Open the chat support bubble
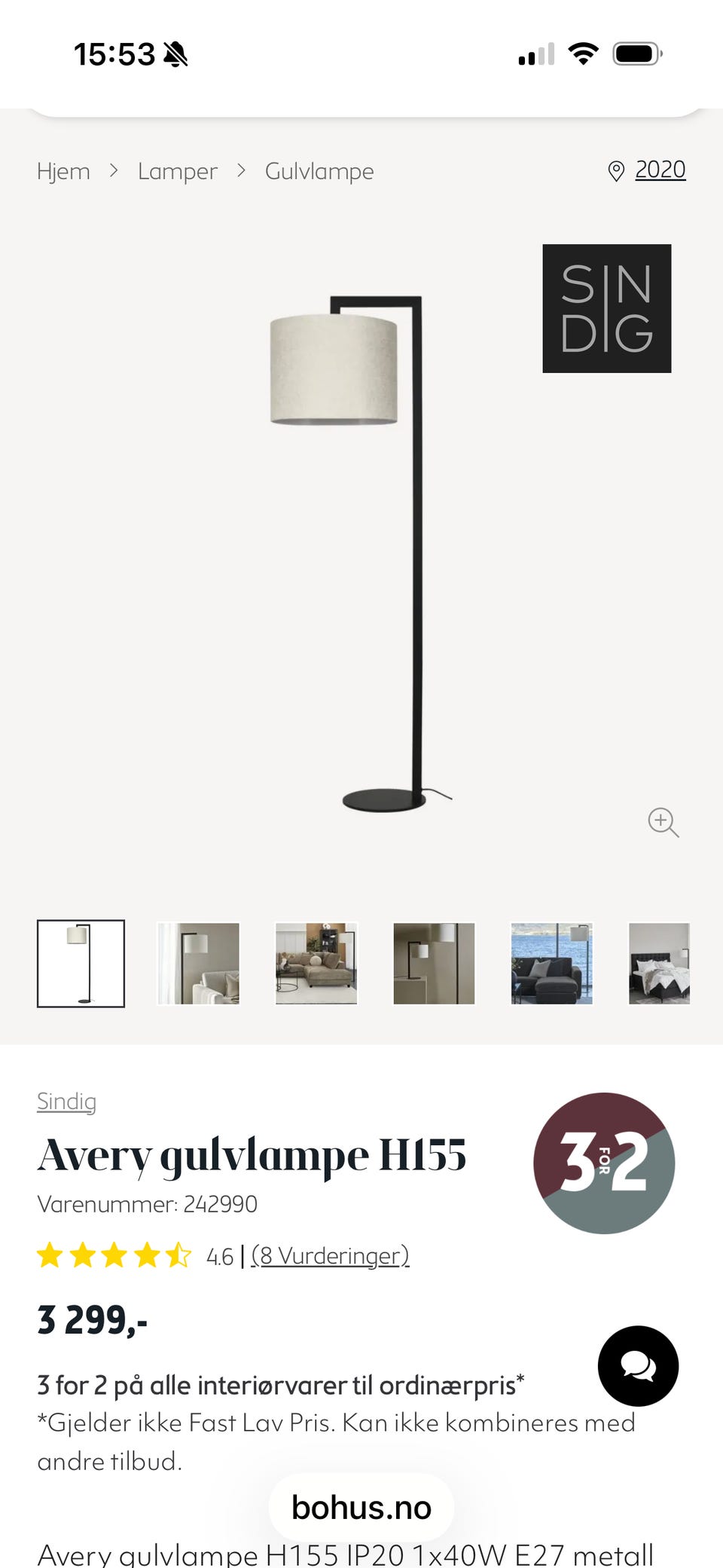Screen dimensions: 723x1568 point(638,1366)
